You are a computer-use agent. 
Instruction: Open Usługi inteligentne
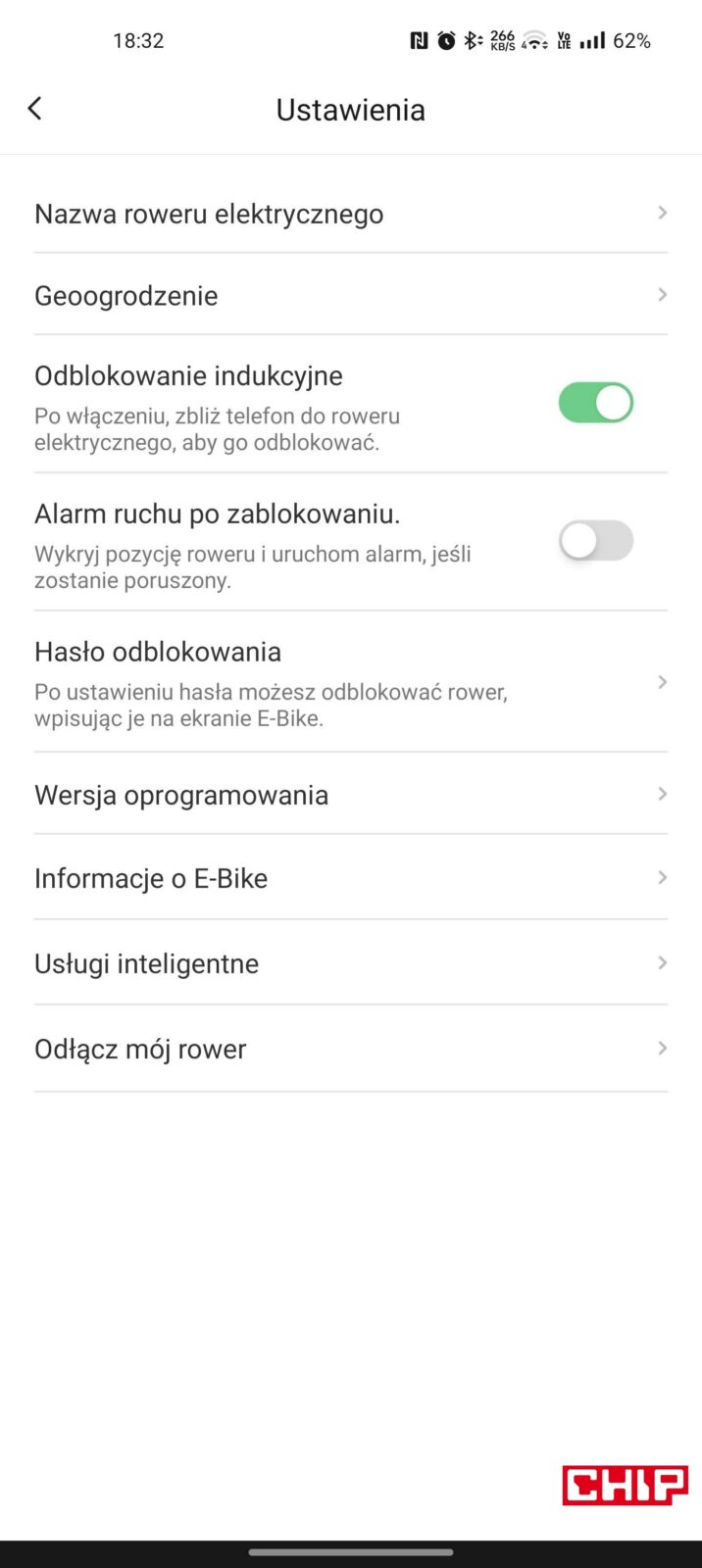pos(350,963)
